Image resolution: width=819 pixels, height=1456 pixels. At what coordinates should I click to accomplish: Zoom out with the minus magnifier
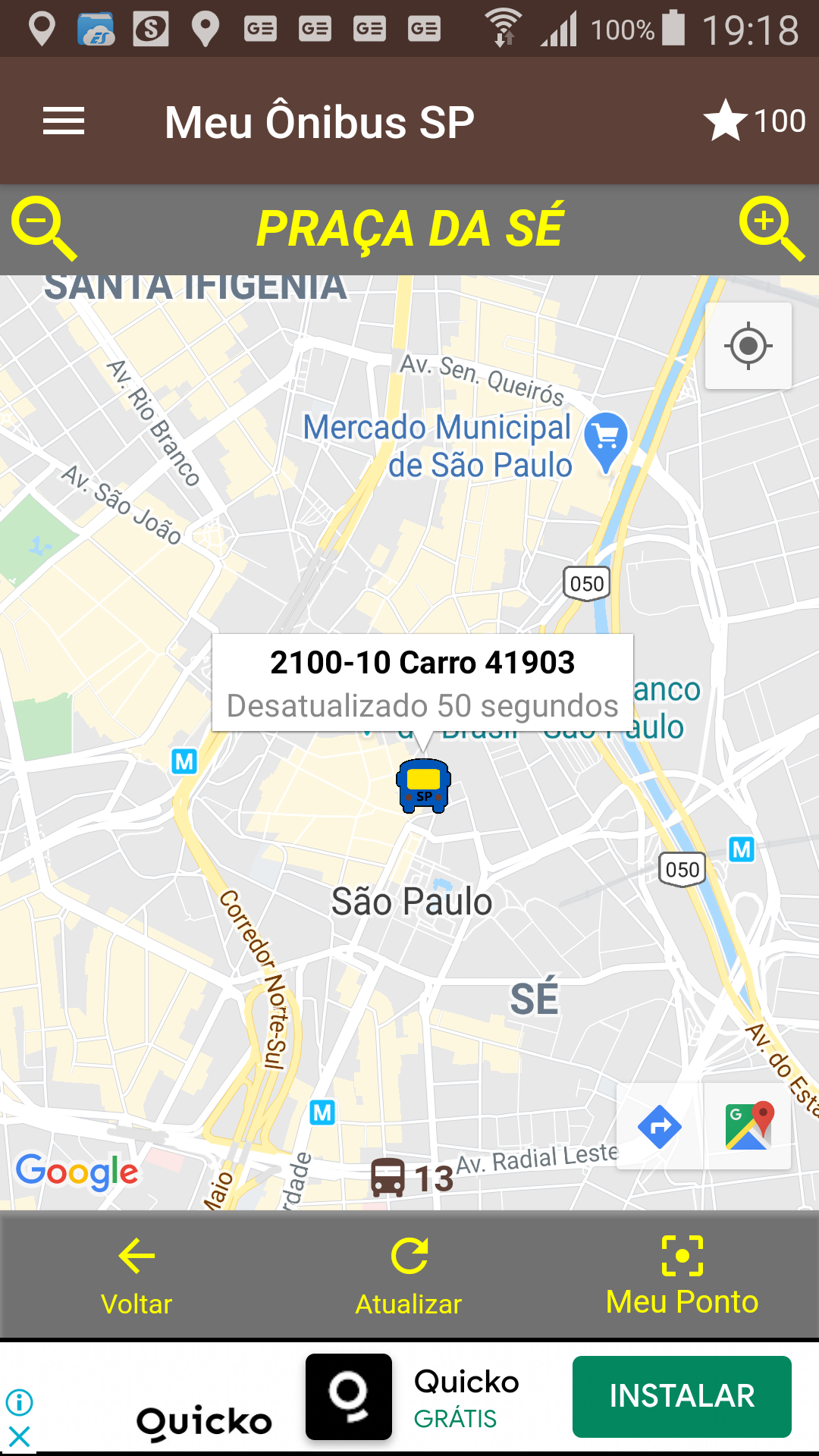[x=43, y=227]
